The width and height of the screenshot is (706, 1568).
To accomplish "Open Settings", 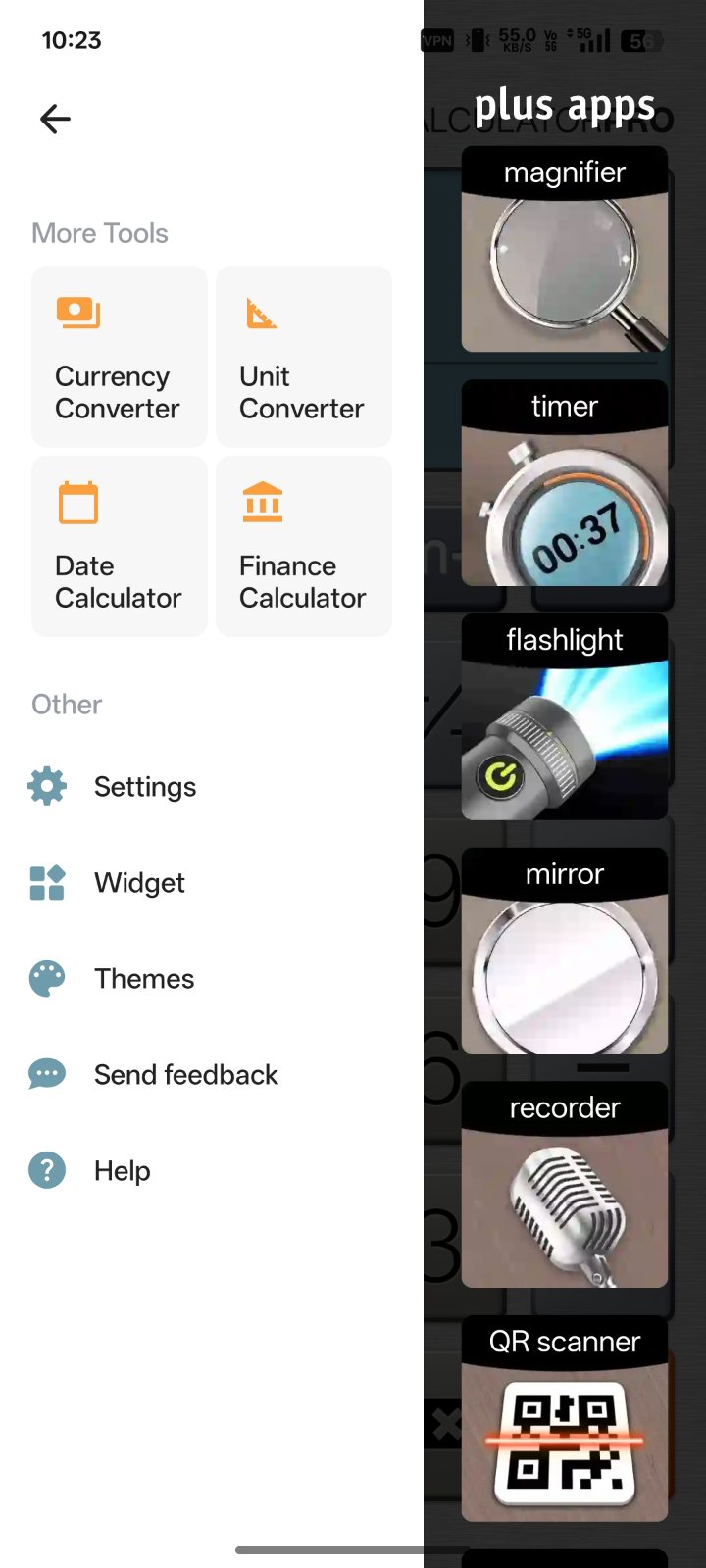I will click(x=145, y=787).
